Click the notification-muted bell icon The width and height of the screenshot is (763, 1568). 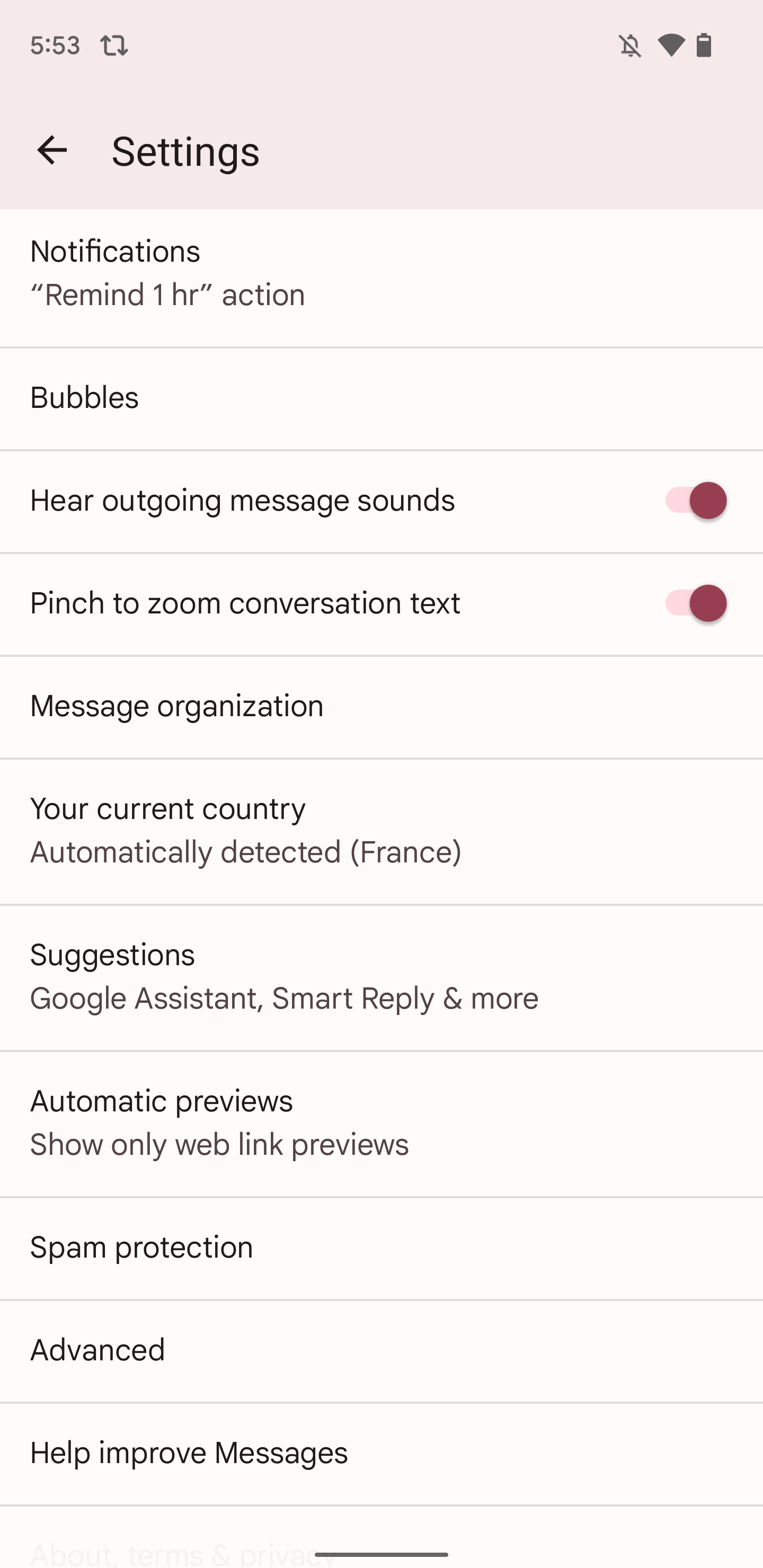click(x=630, y=44)
